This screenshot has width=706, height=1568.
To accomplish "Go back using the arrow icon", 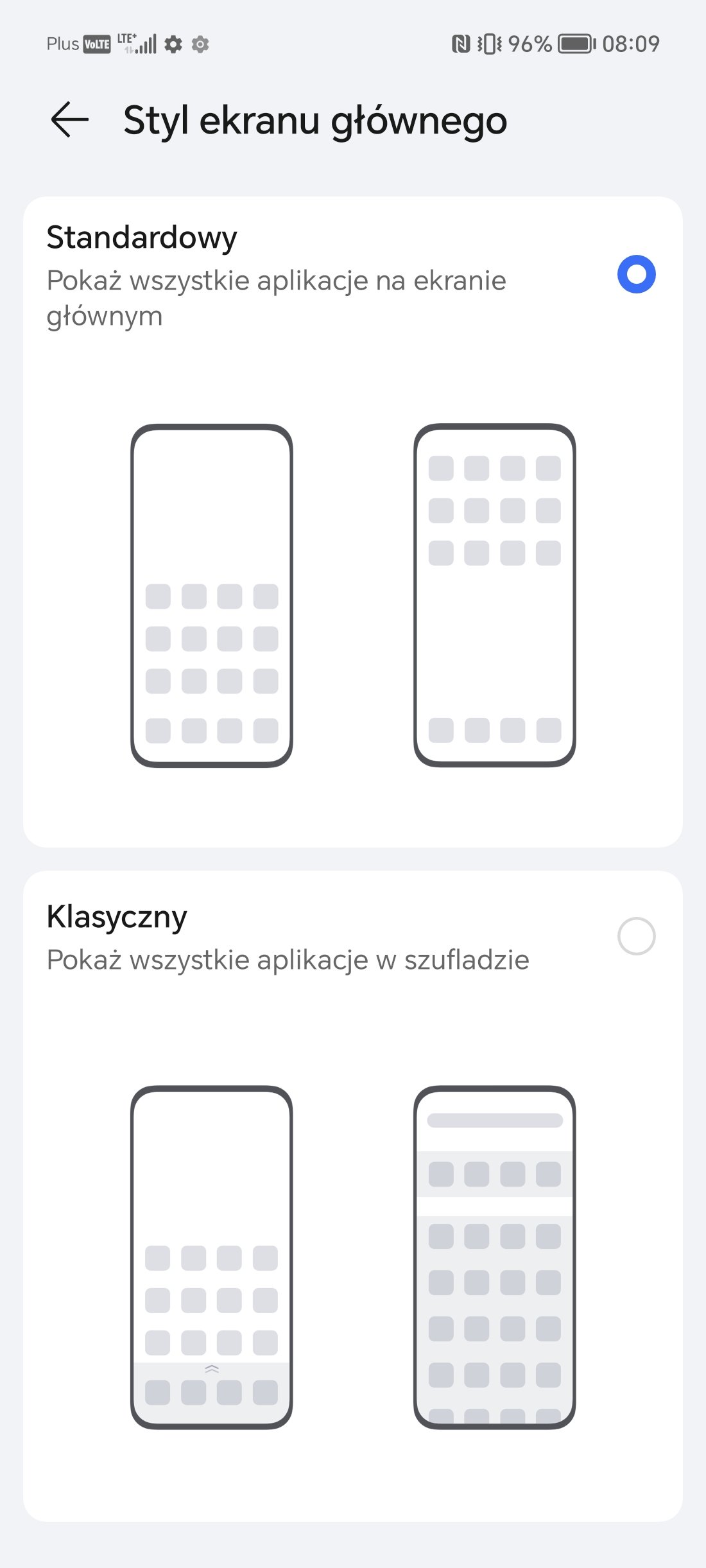I will (69, 119).
